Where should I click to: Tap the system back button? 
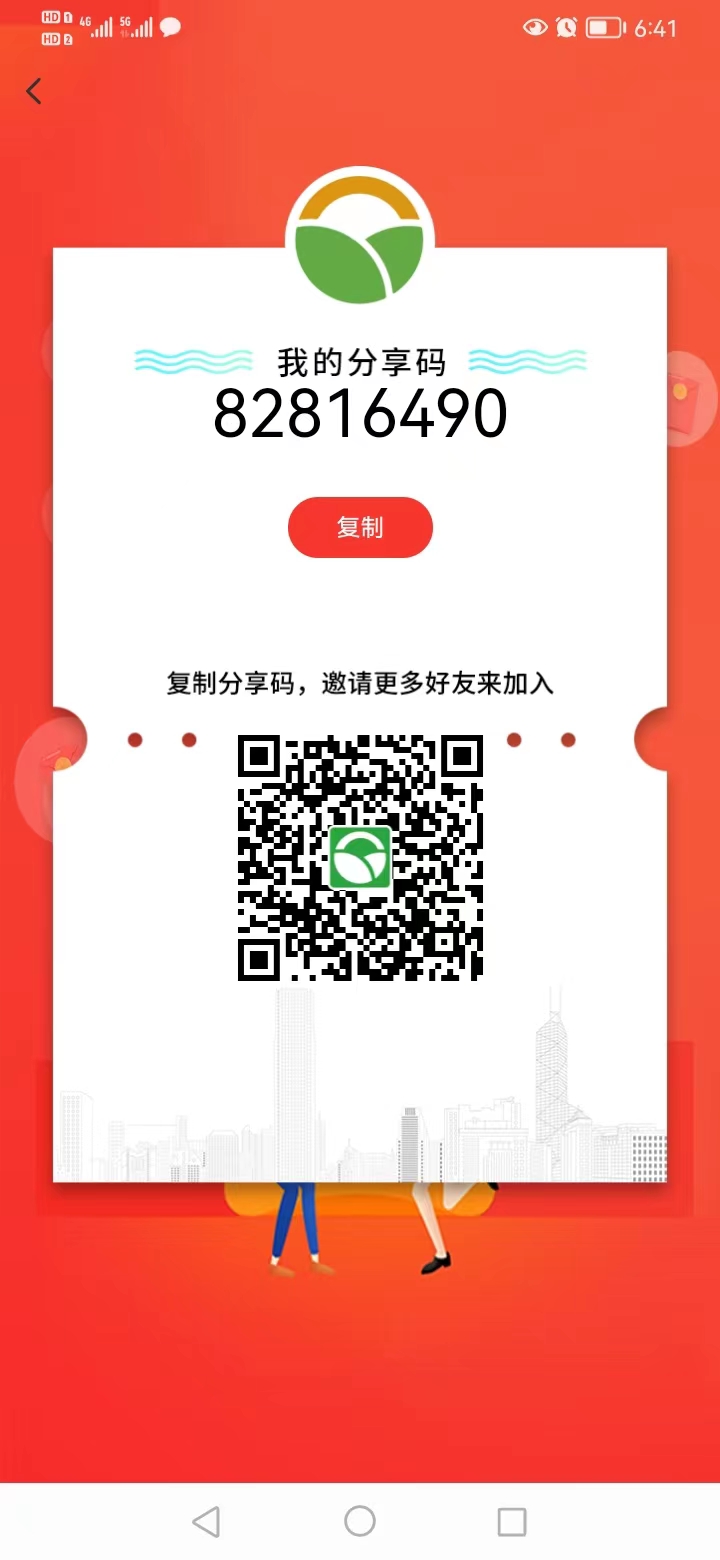pos(206,1521)
